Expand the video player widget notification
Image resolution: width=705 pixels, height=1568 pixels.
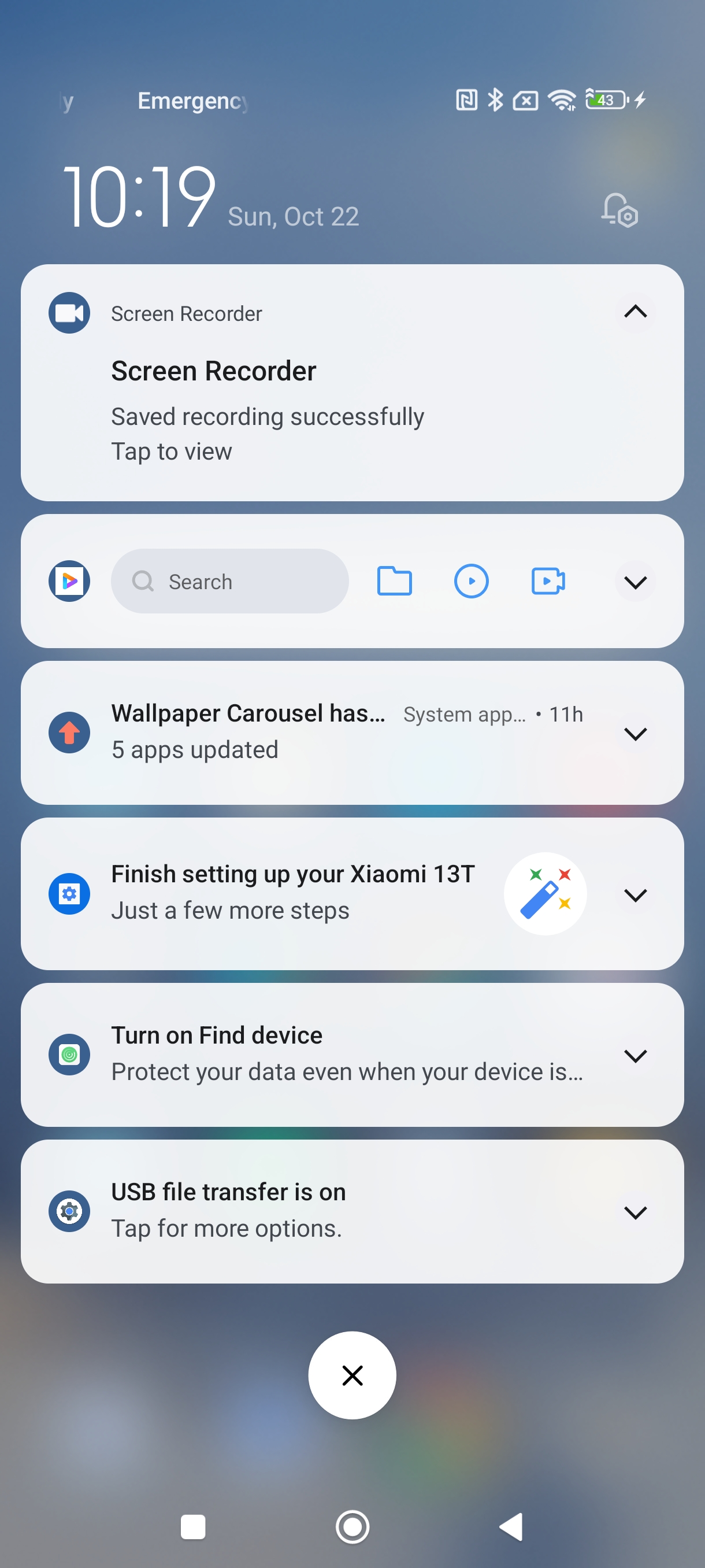tap(635, 583)
